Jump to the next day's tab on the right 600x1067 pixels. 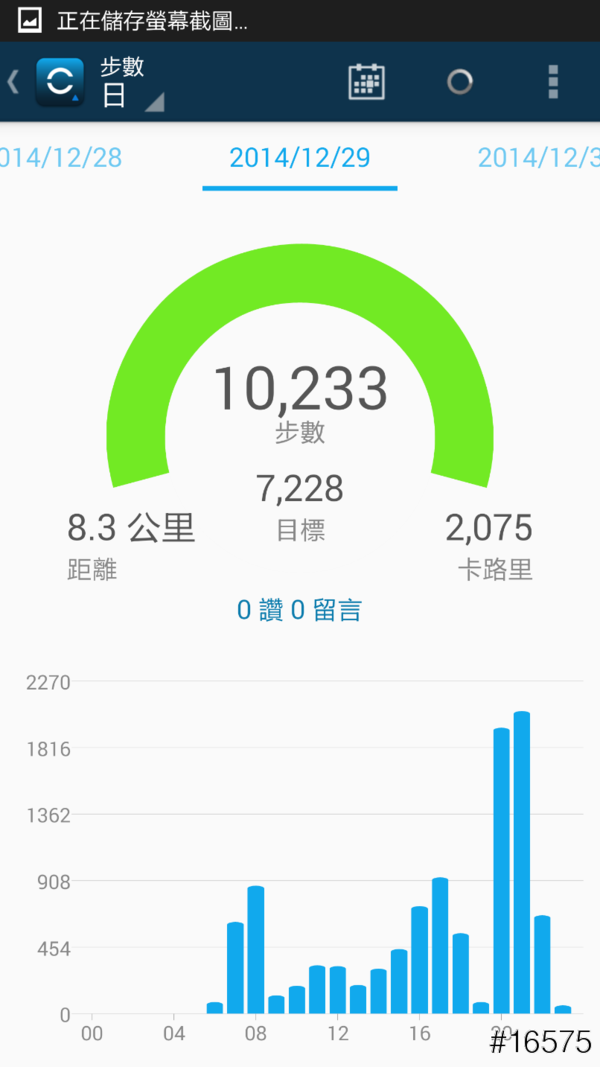pyautogui.click(x=540, y=158)
